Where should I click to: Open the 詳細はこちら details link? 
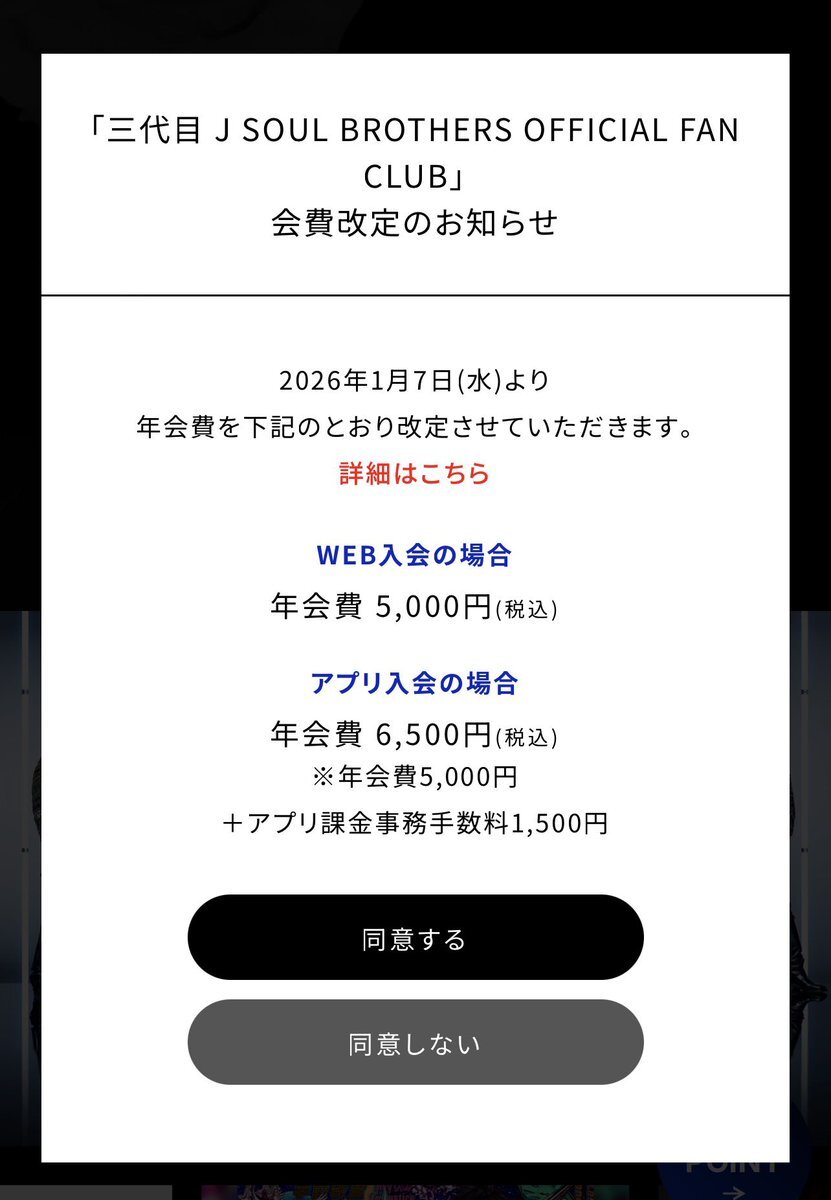tap(414, 473)
